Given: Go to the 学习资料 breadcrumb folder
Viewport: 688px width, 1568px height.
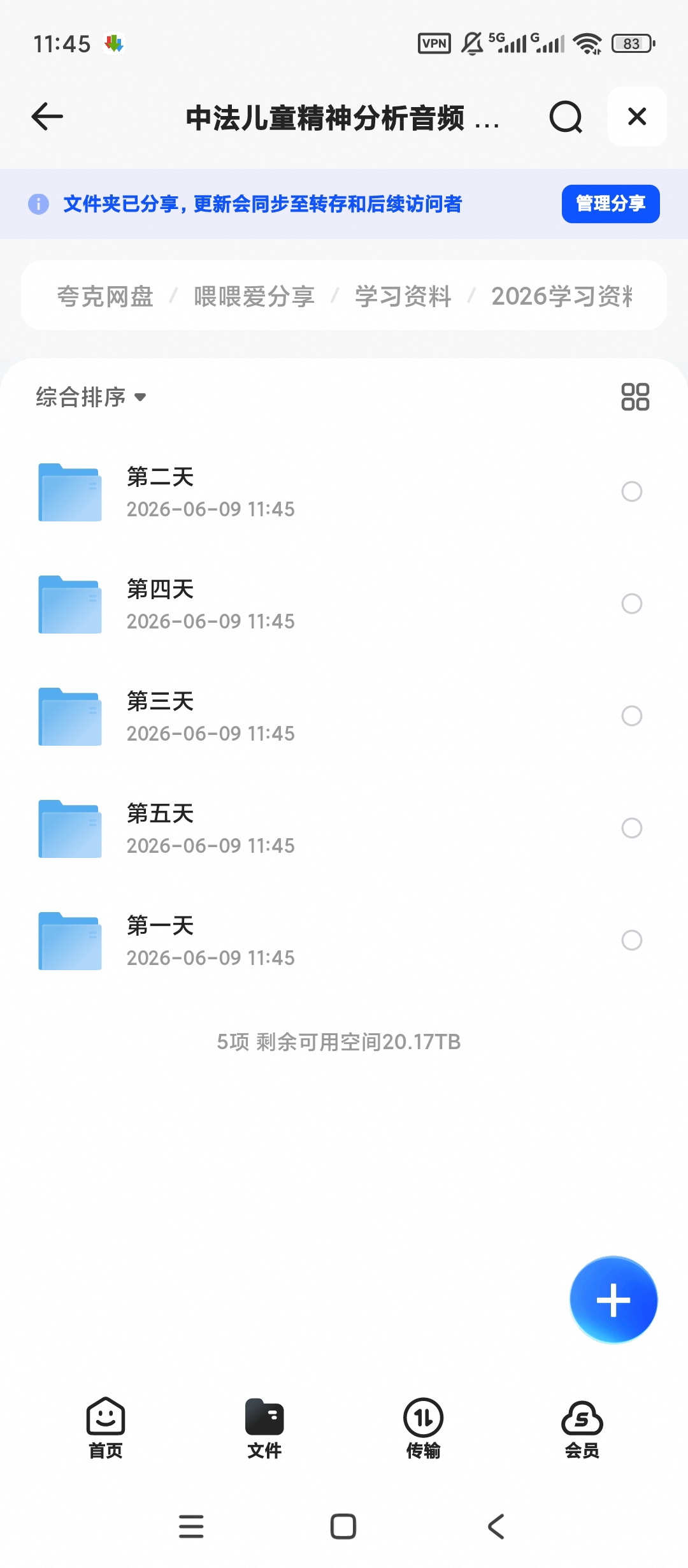Looking at the screenshot, I should coord(403,296).
